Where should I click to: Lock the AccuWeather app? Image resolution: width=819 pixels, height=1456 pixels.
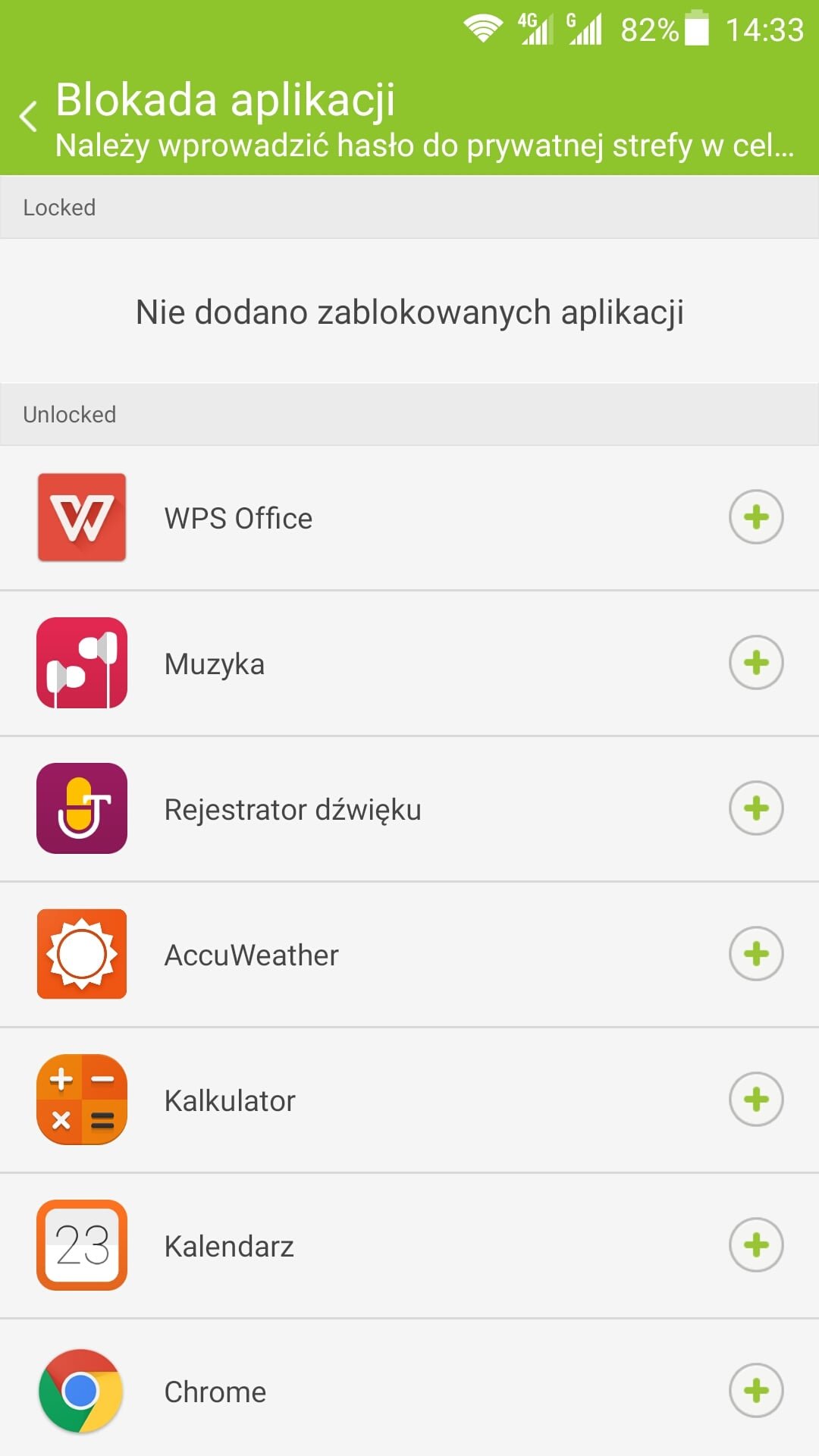coord(756,954)
